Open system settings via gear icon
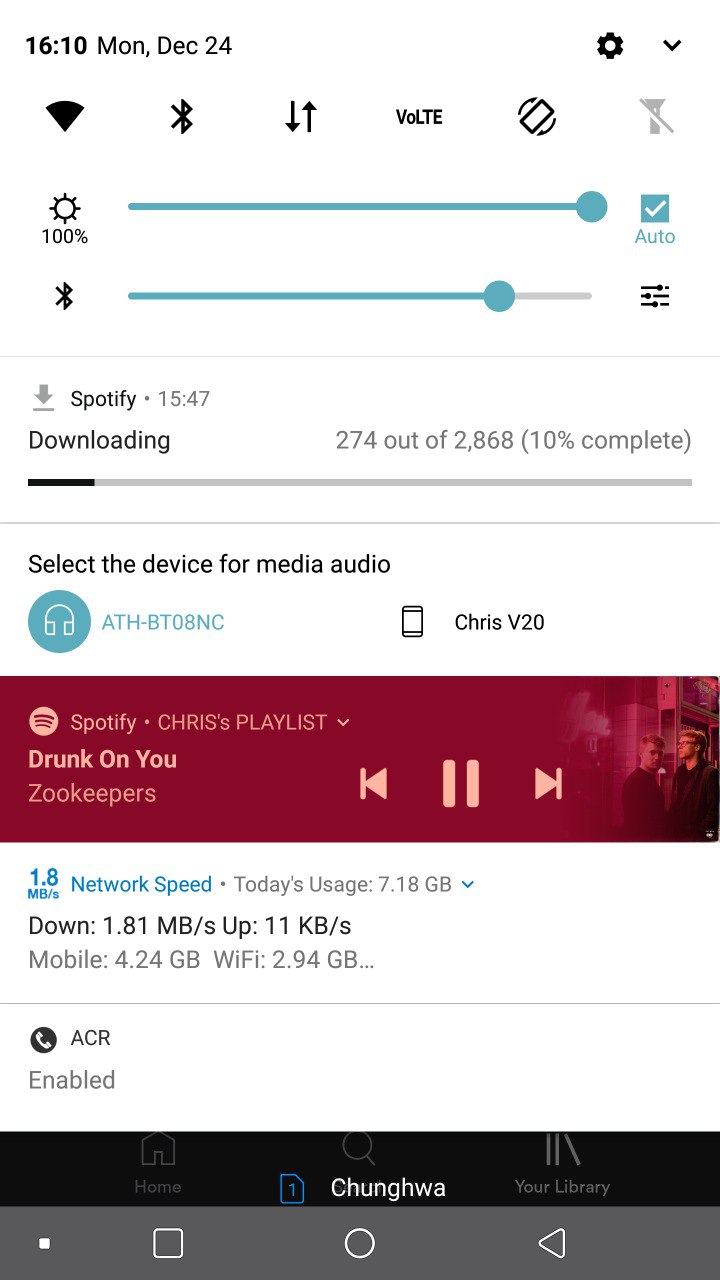 (x=610, y=46)
